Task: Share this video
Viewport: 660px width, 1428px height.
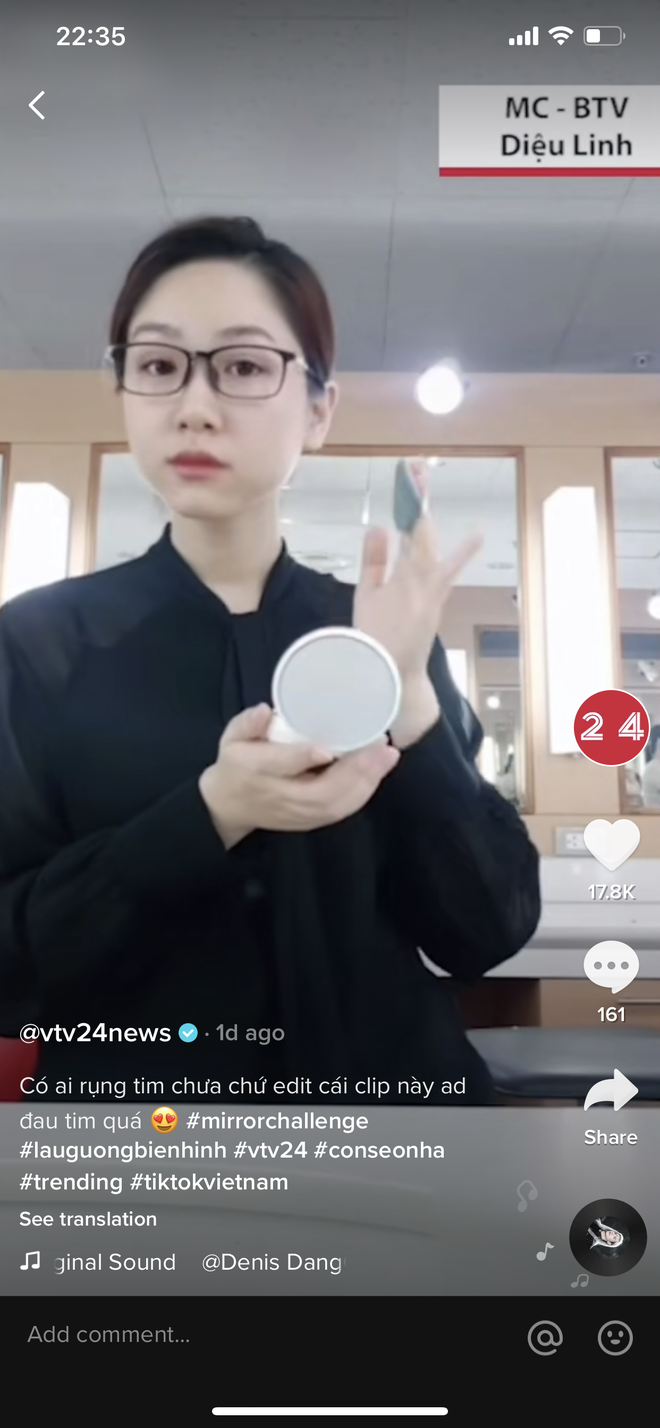Action: [611, 1092]
